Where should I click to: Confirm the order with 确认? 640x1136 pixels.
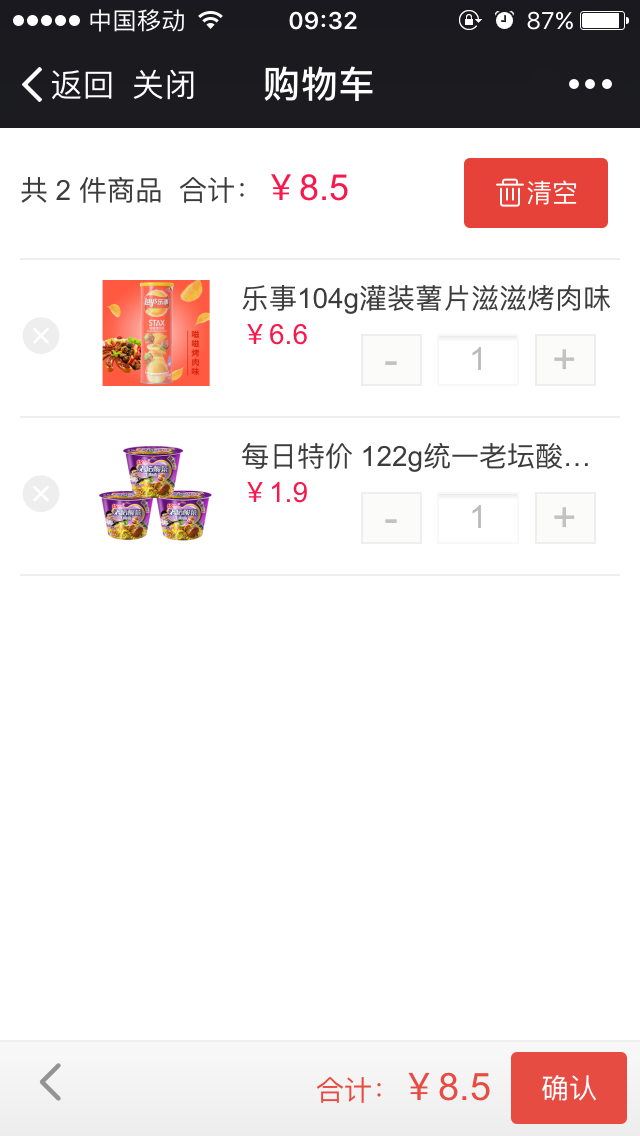point(568,1088)
